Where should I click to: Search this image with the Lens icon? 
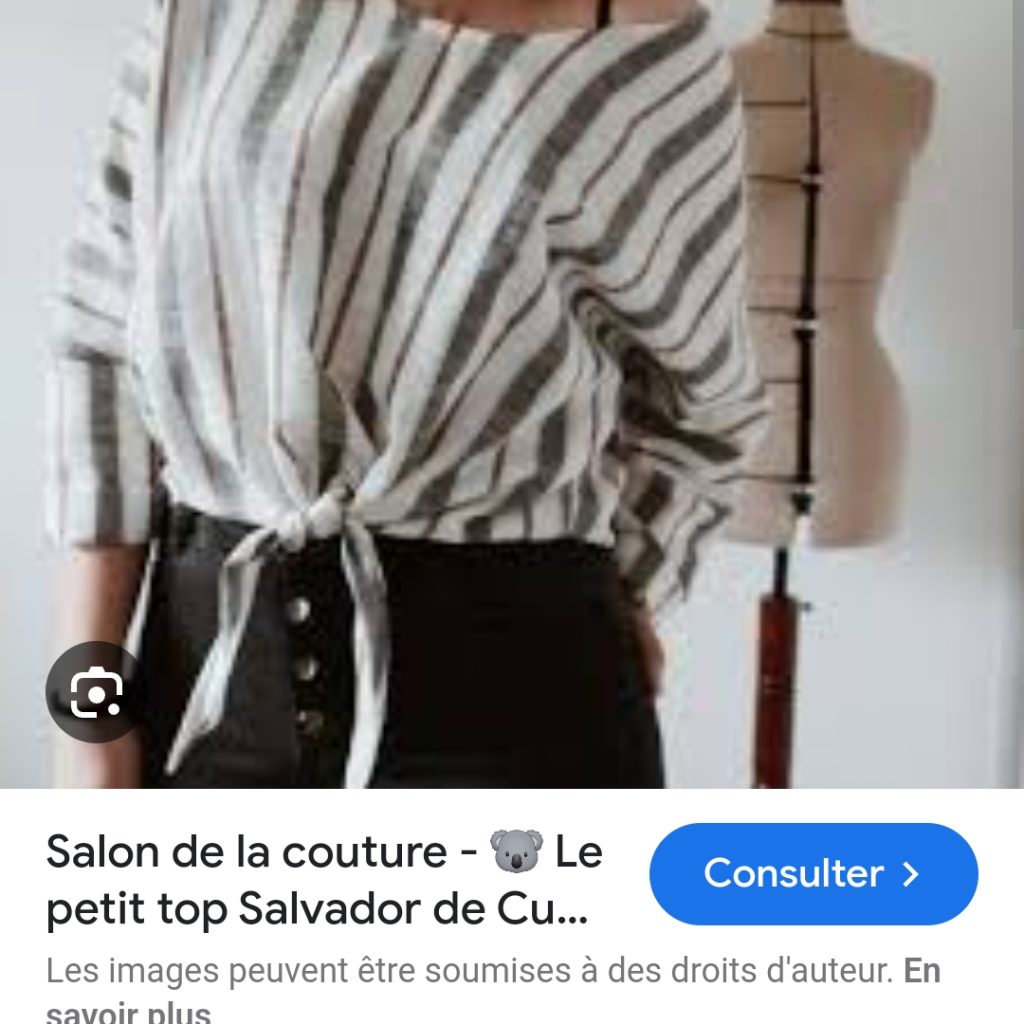coord(96,692)
